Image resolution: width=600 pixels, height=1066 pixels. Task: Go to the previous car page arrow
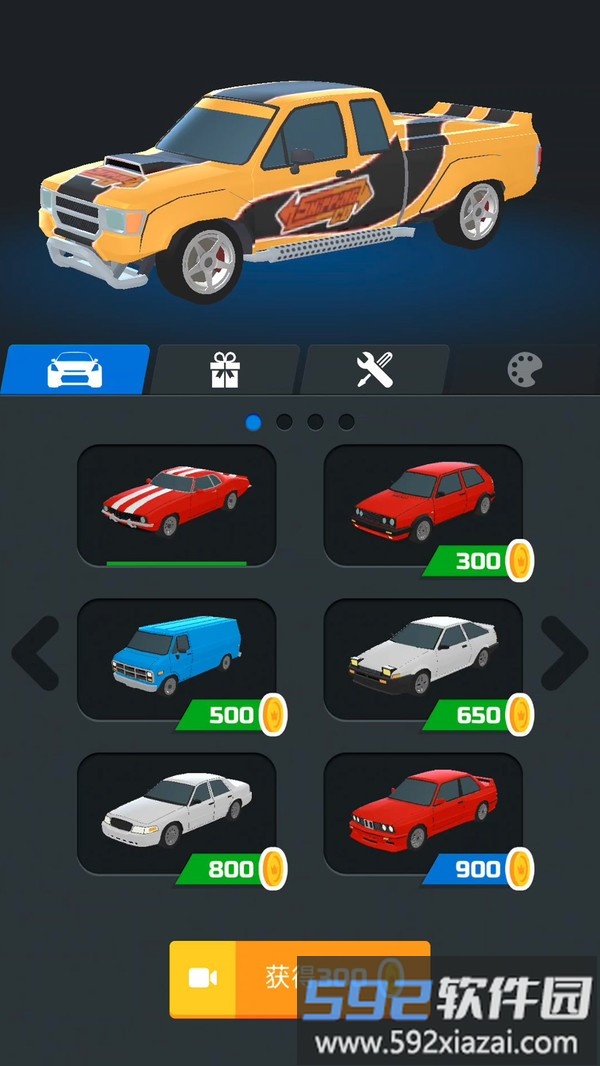click(x=36, y=653)
